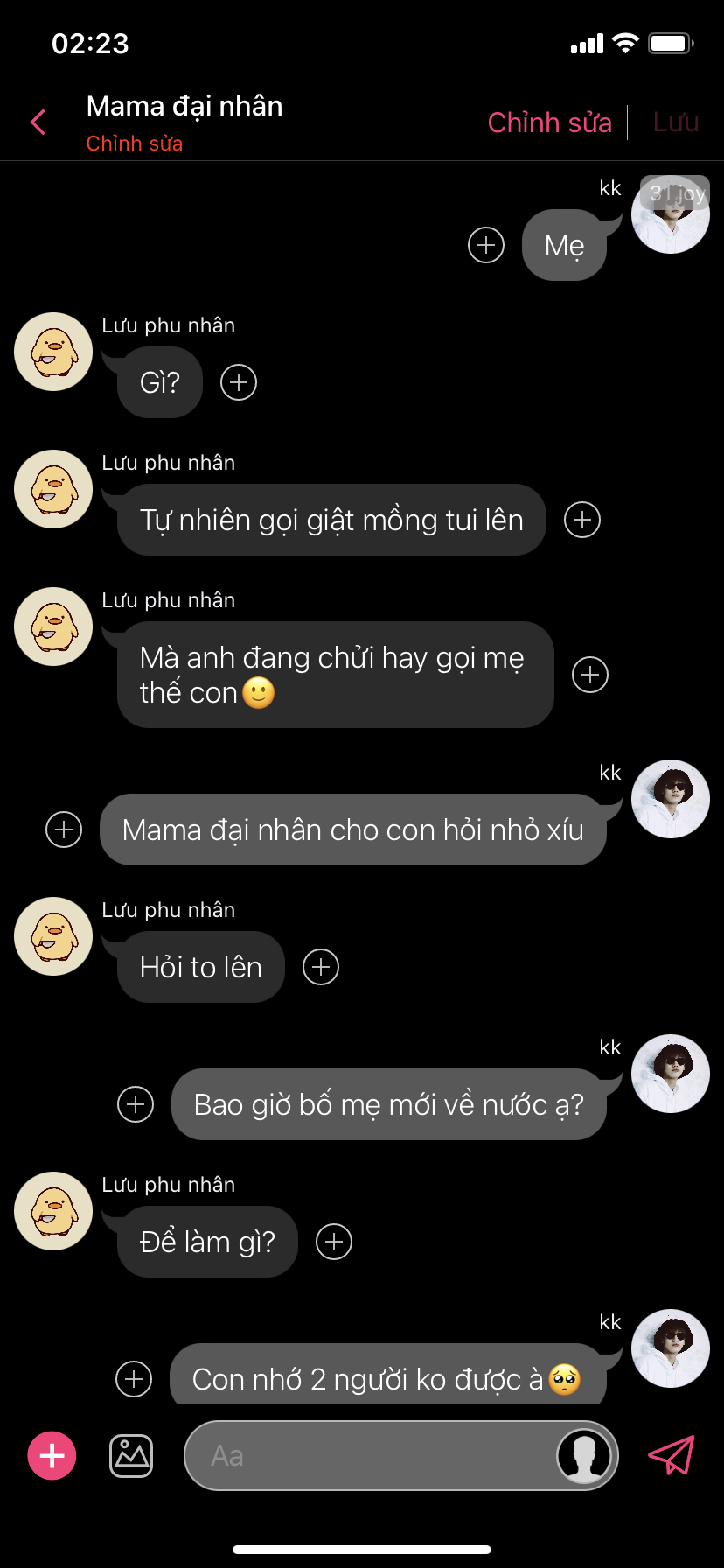Tap plus next to "Để làm gì?"
This screenshot has height=1568, width=724.
tap(334, 1242)
